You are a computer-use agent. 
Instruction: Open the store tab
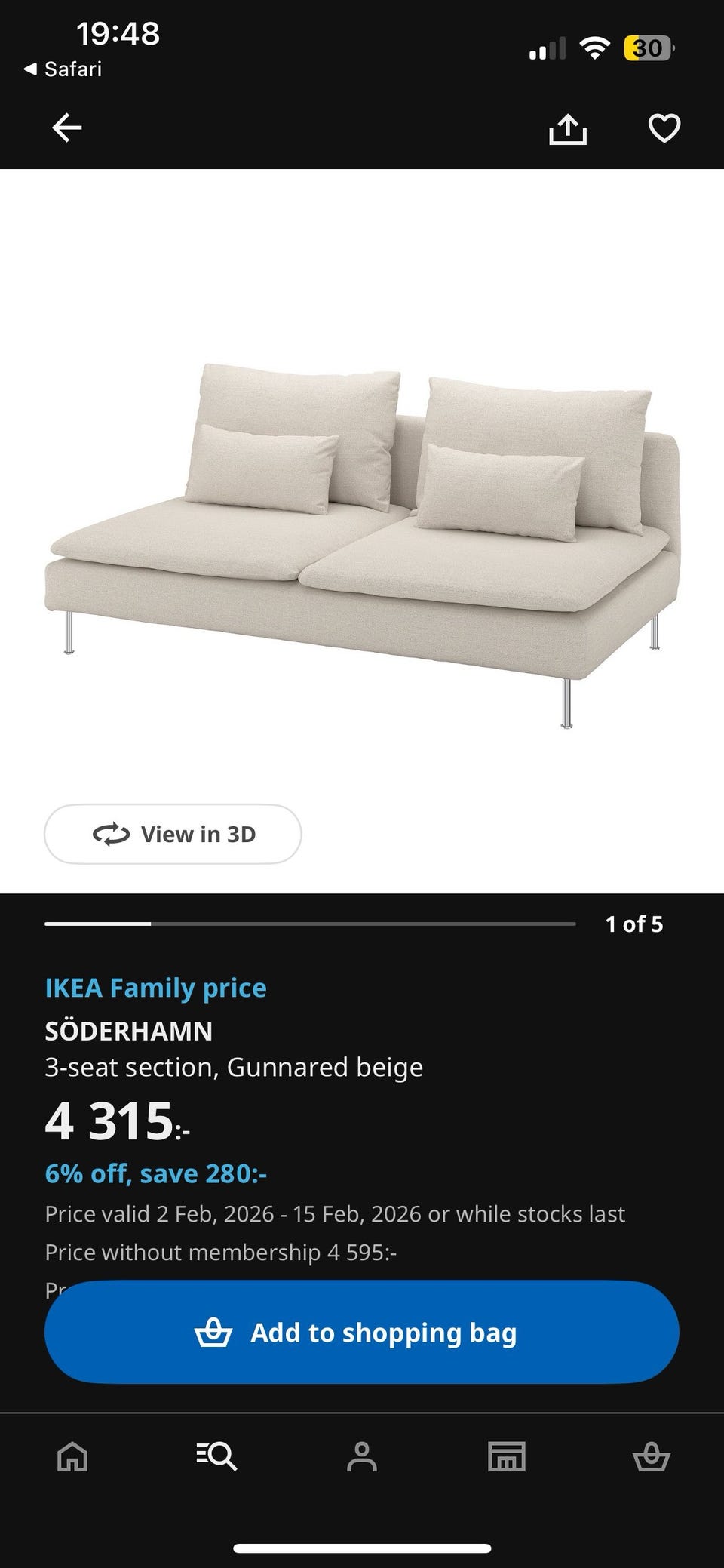[507, 1456]
